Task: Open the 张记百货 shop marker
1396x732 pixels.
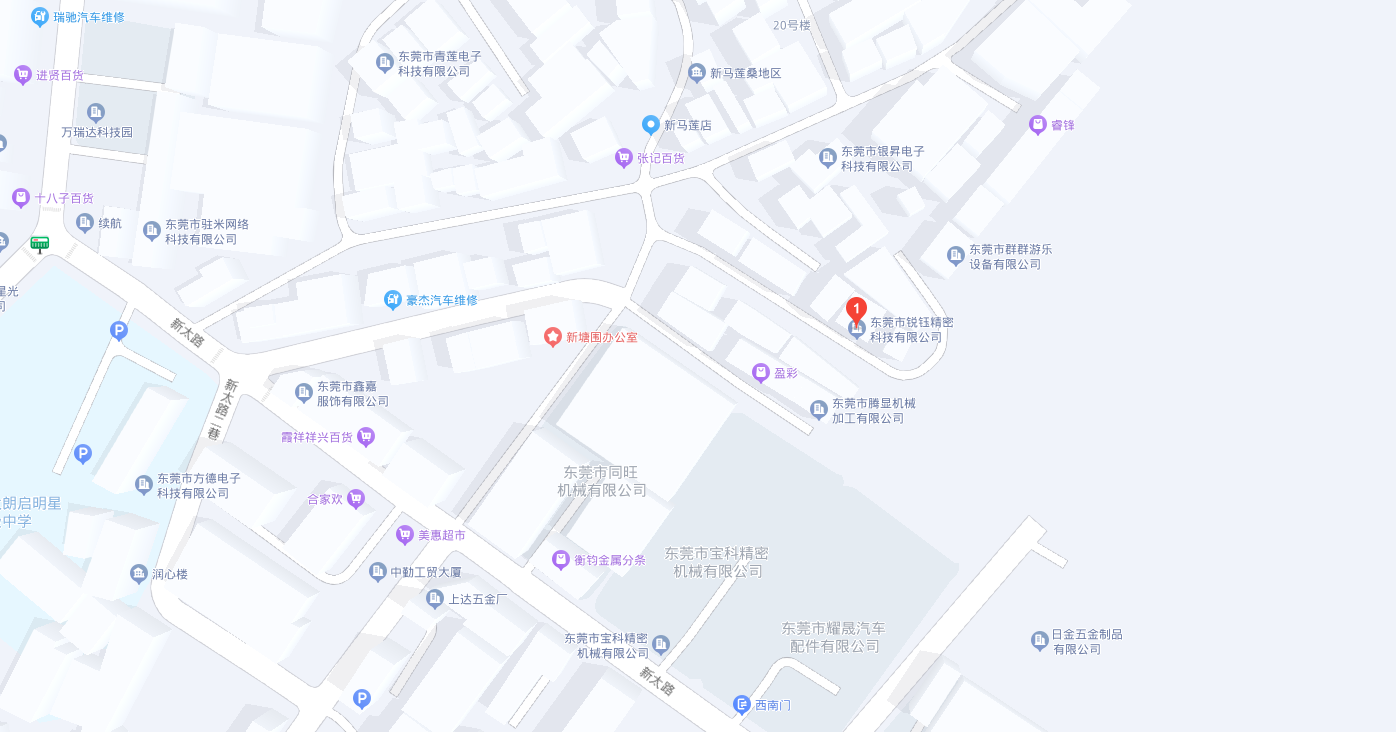Action: [x=624, y=158]
